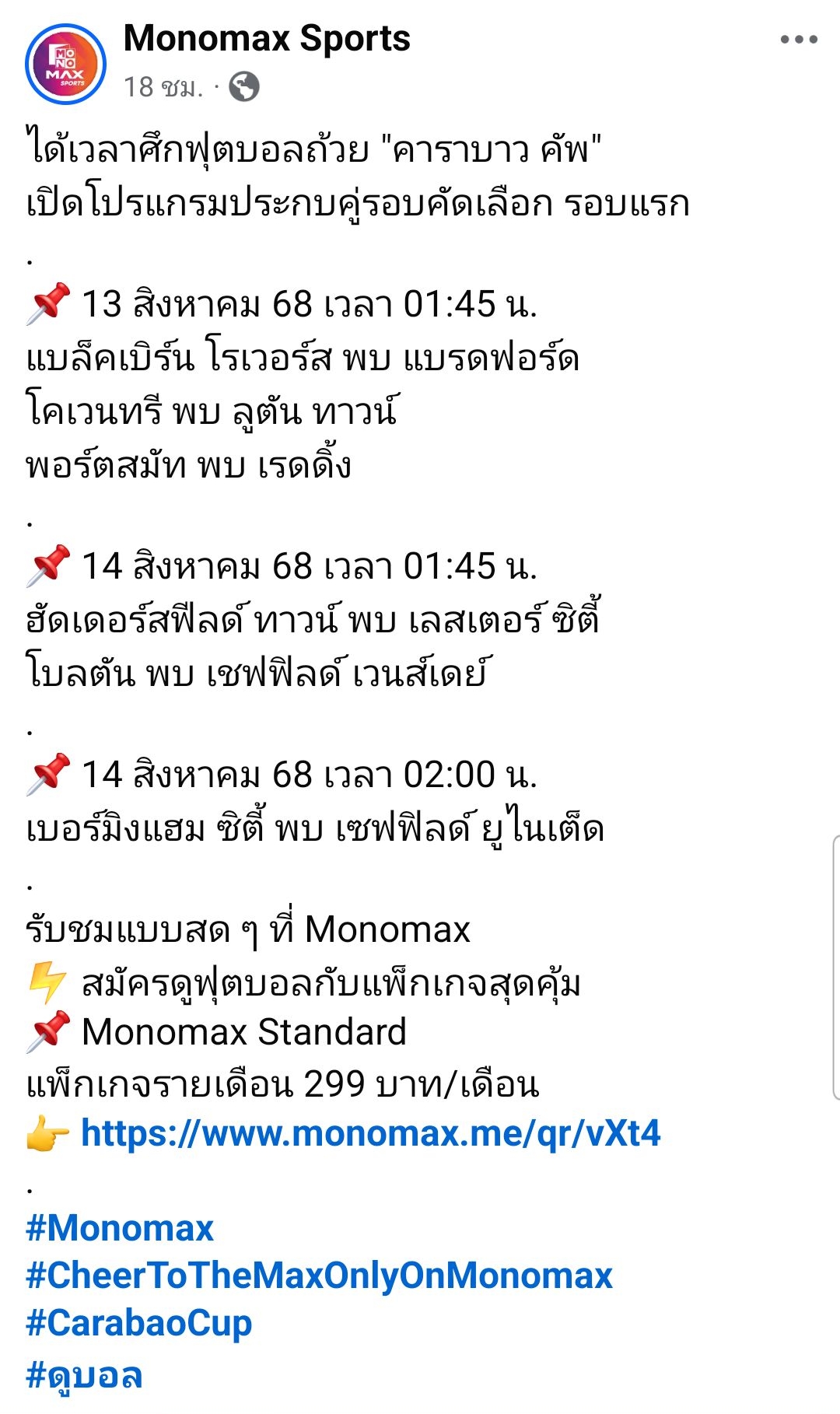Open Monomax Sports profile picture
The height and width of the screenshot is (1414, 840).
tap(65, 64)
